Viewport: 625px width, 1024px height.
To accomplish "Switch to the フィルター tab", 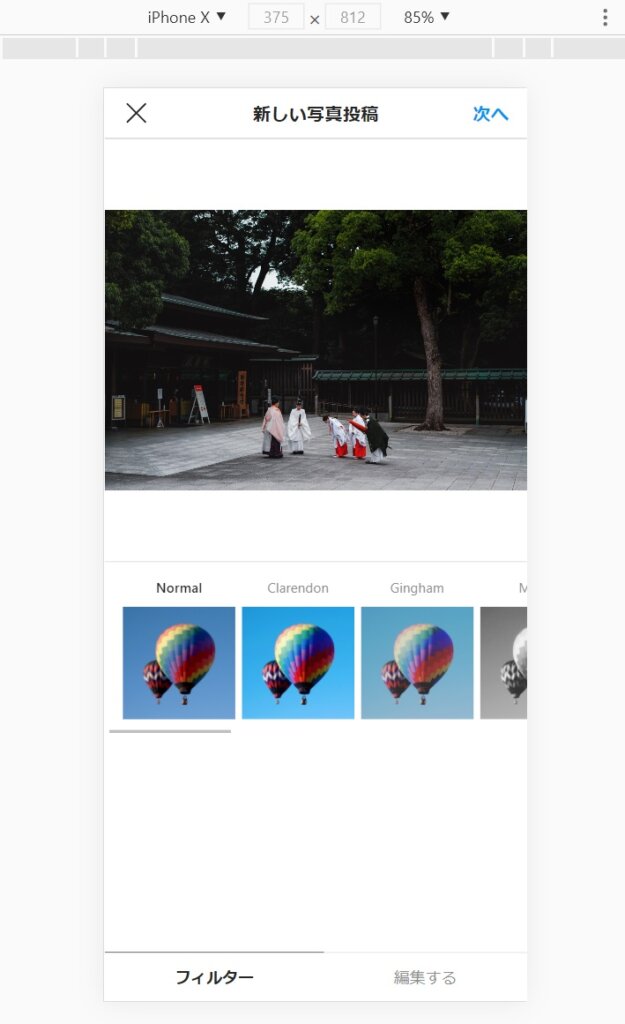I will pos(214,977).
